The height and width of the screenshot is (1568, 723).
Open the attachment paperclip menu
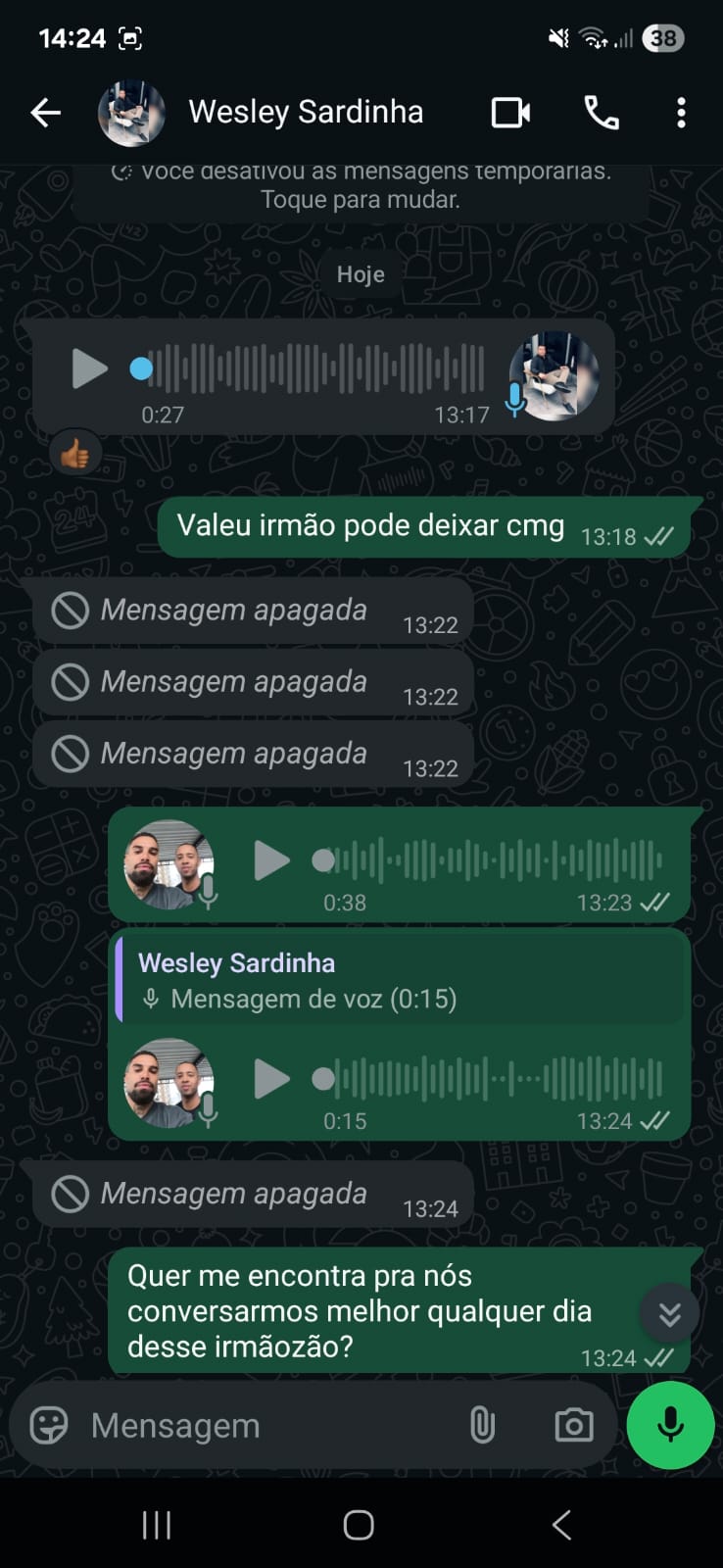[x=482, y=1426]
